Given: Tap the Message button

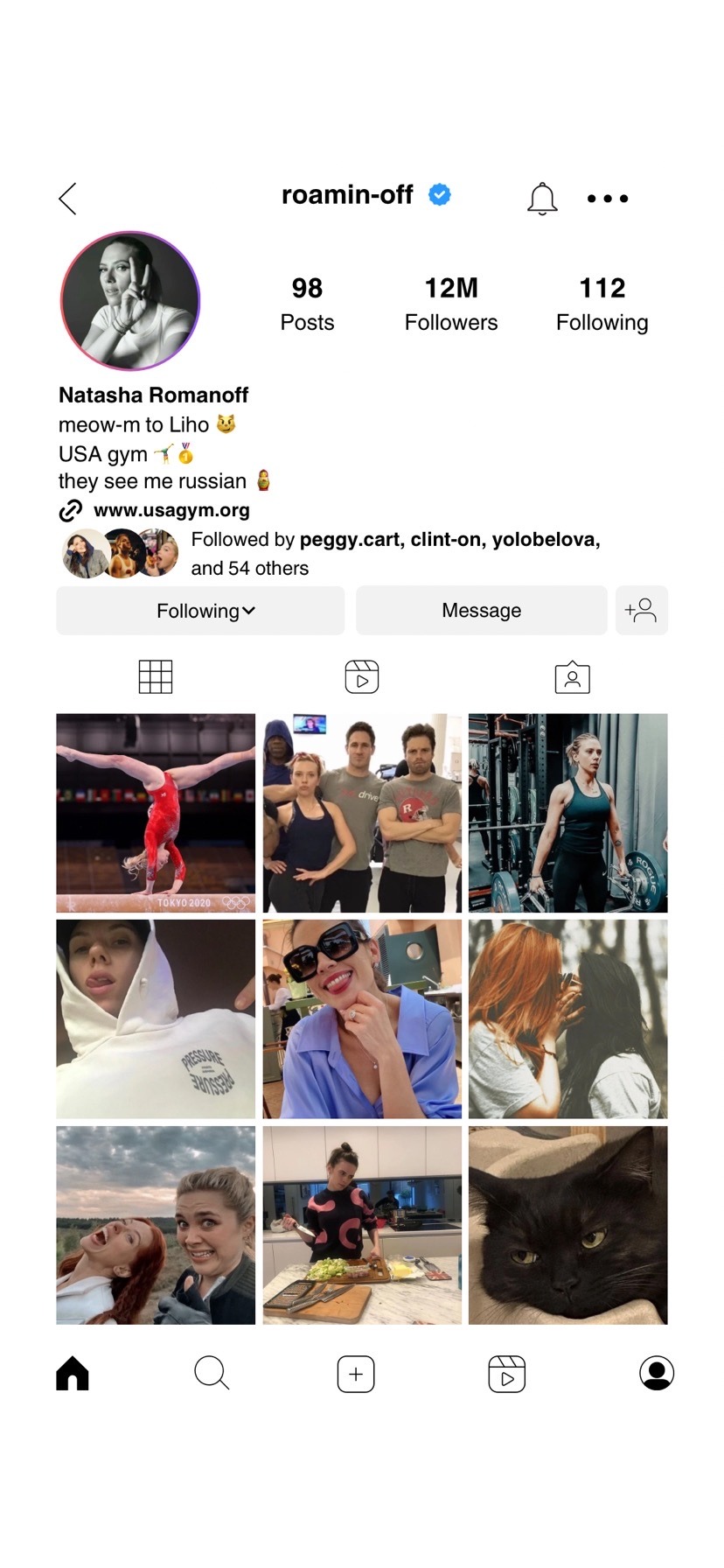Looking at the screenshot, I should (481, 611).
